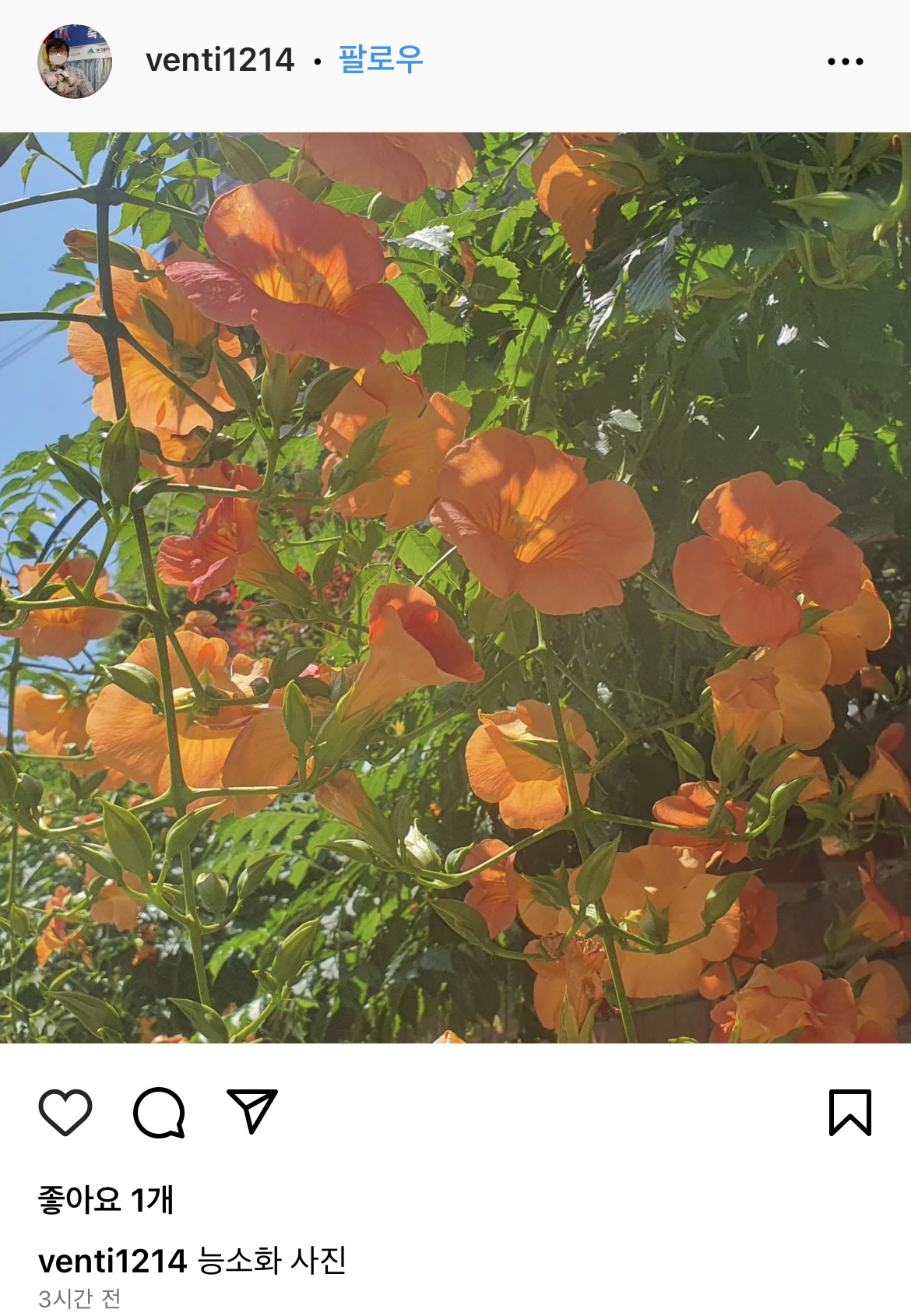Open comments with the speech bubble icon
This screenshot has width=911, height=1316.
[x=159, y=1112]
